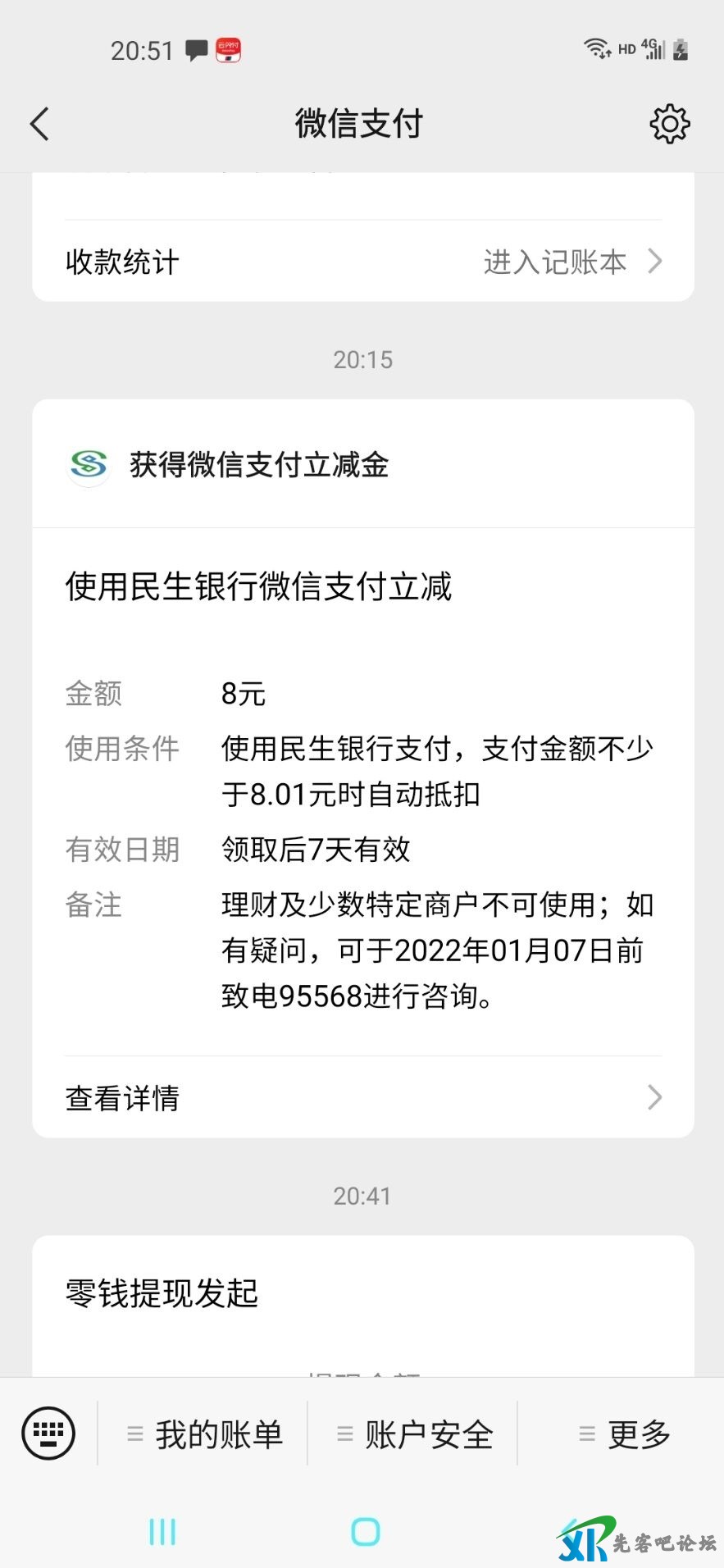Open the 获得微信支付立减金 message card

(363, 464)
